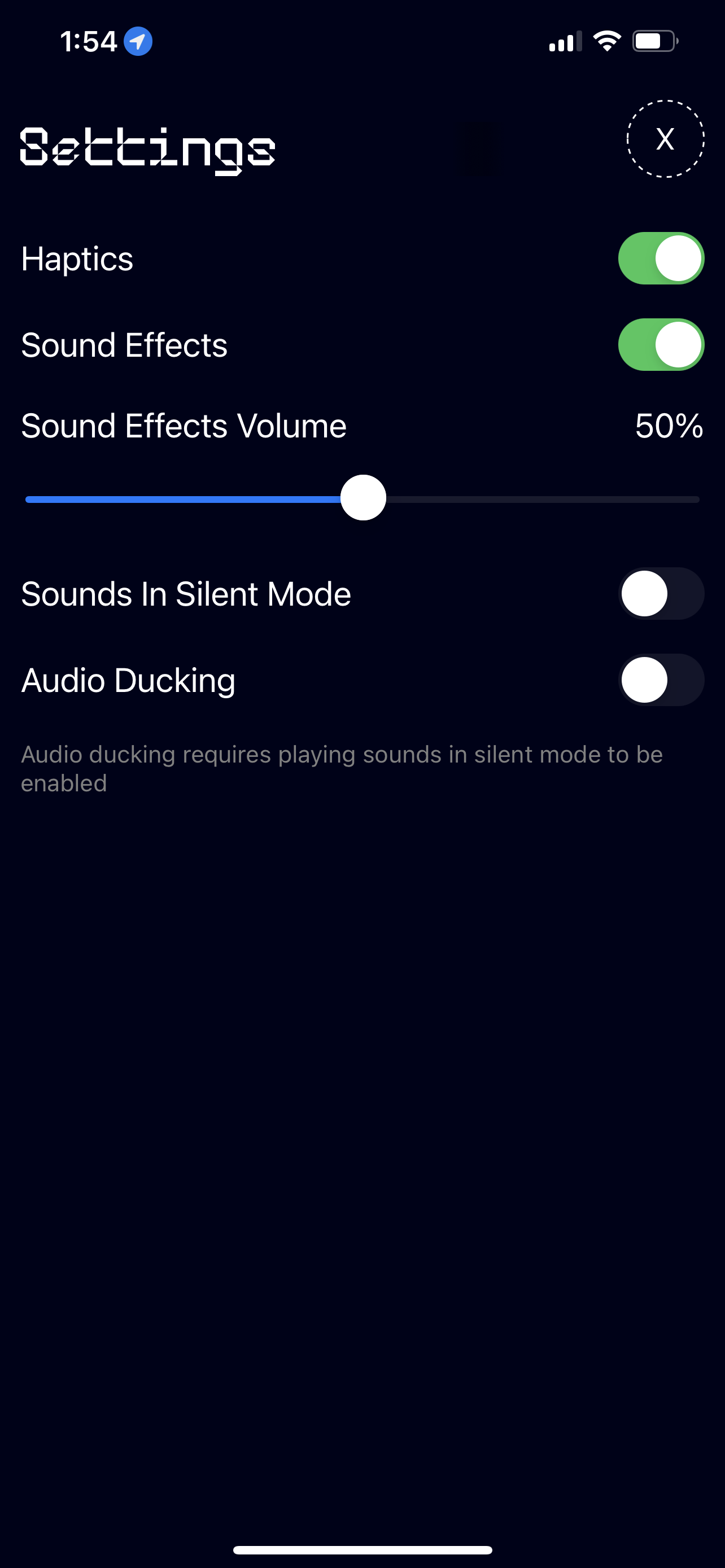This screenshot has width=725, height=1568.
Task: Enable Sounds In Silent Mode
Action: tap(661, 593)
